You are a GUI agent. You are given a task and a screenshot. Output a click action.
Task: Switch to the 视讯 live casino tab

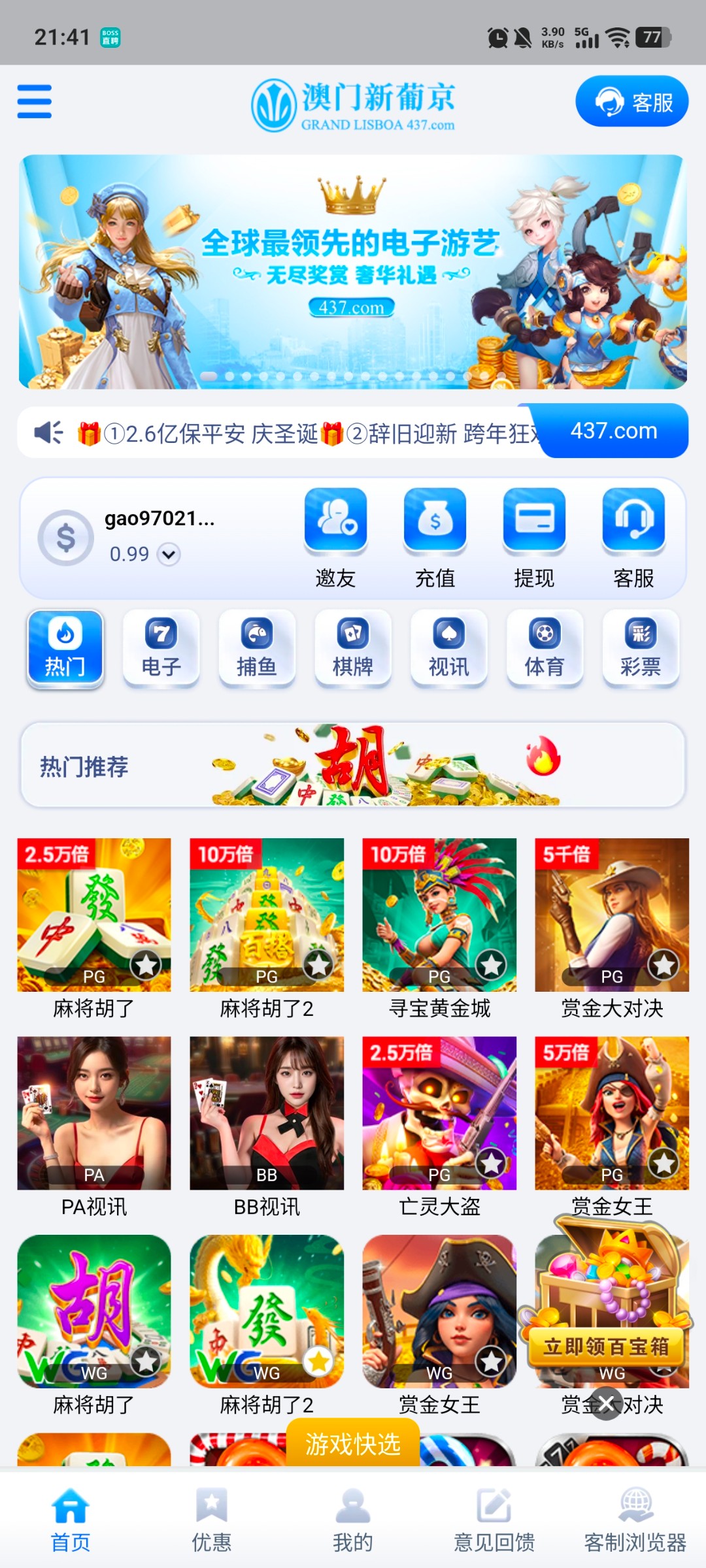tap(448, 649)
